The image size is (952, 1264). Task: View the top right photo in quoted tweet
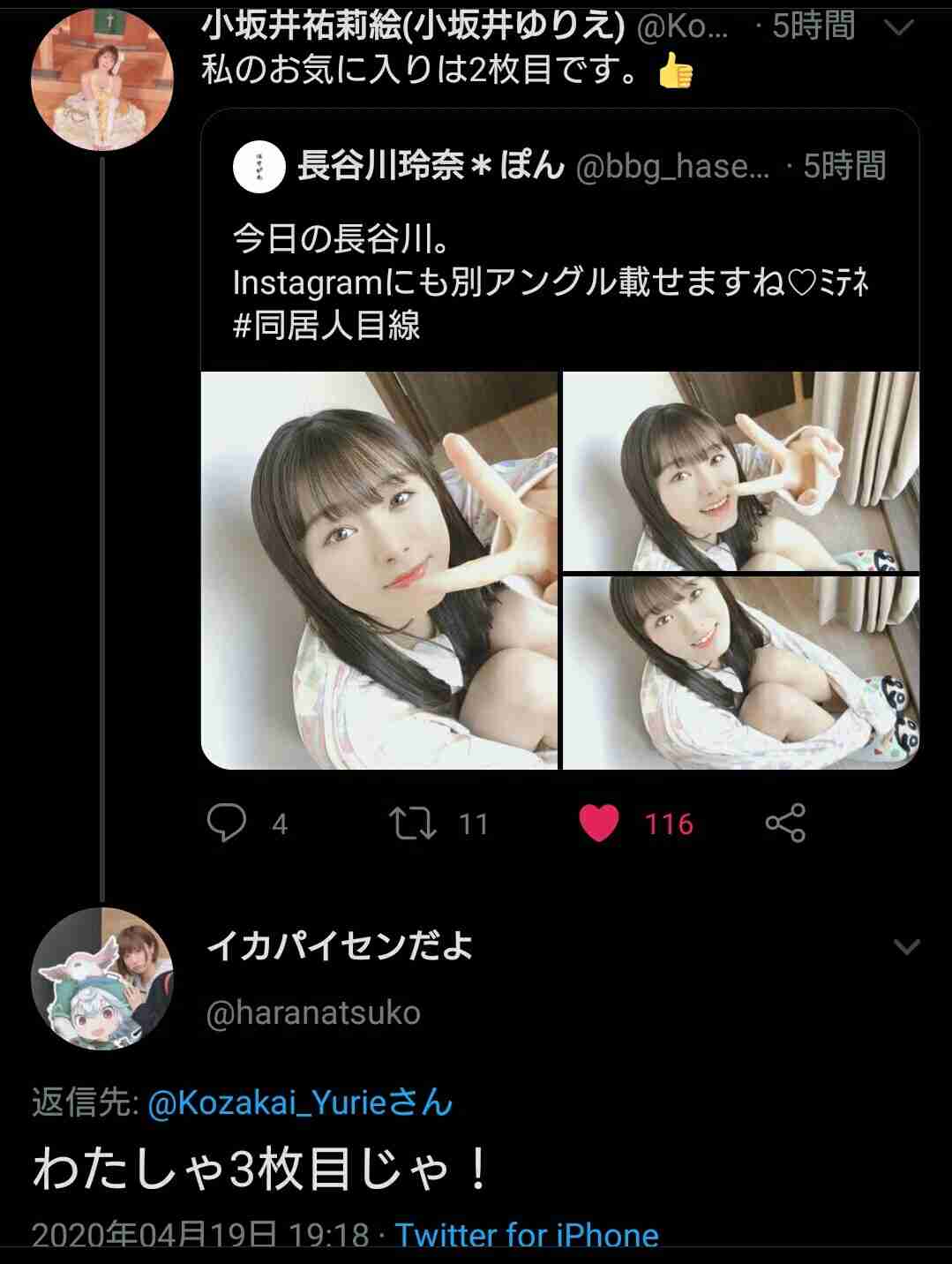coord(741,470)
